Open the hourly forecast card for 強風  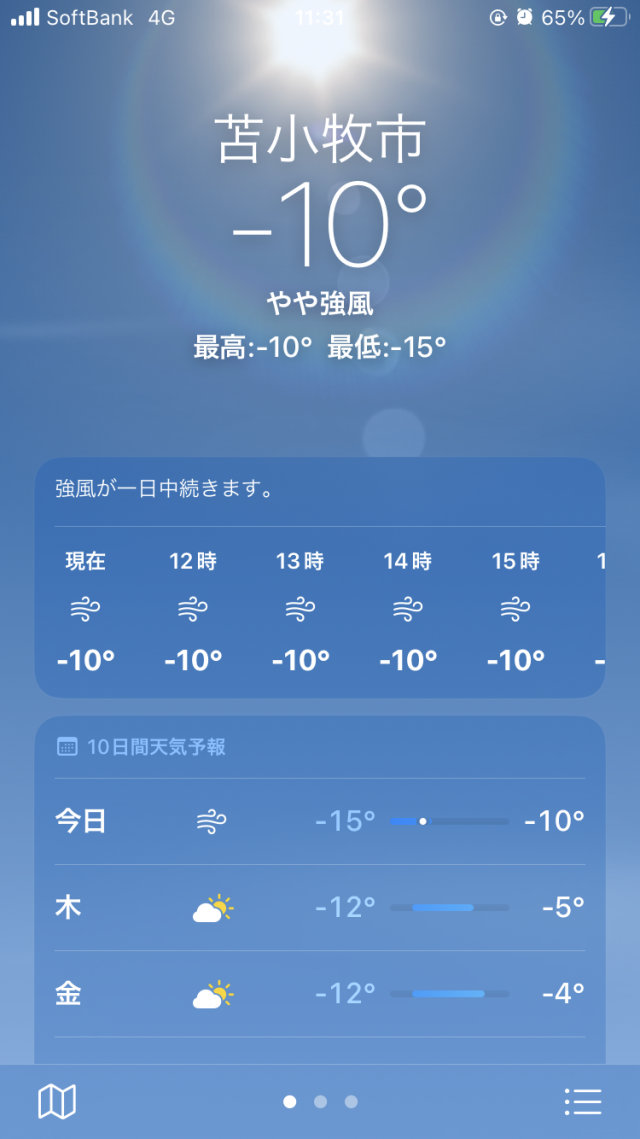tap(320, 577)
